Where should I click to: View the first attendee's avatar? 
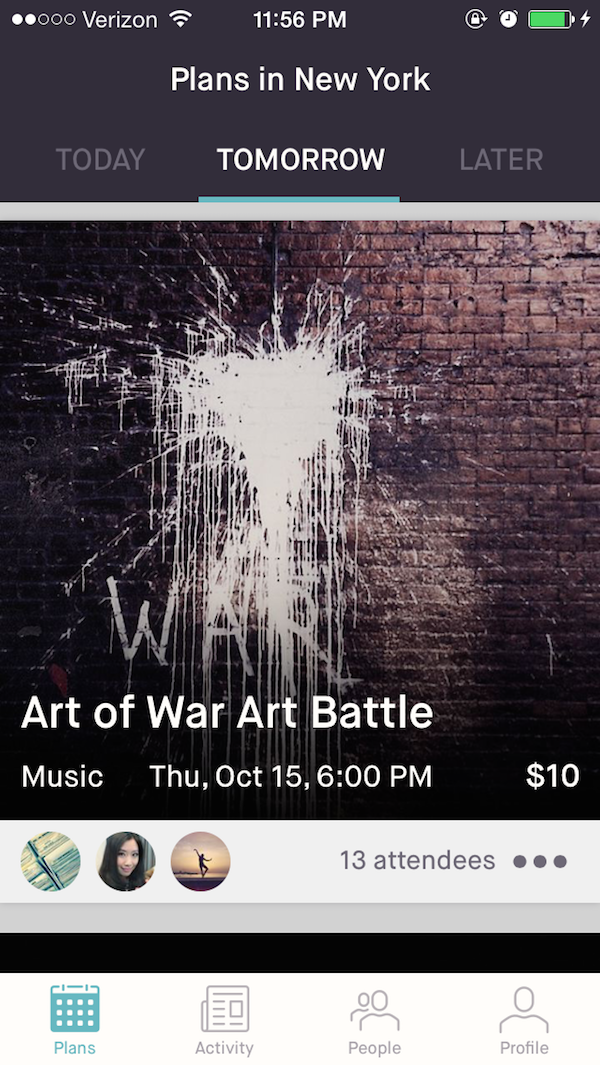[51, 861]
